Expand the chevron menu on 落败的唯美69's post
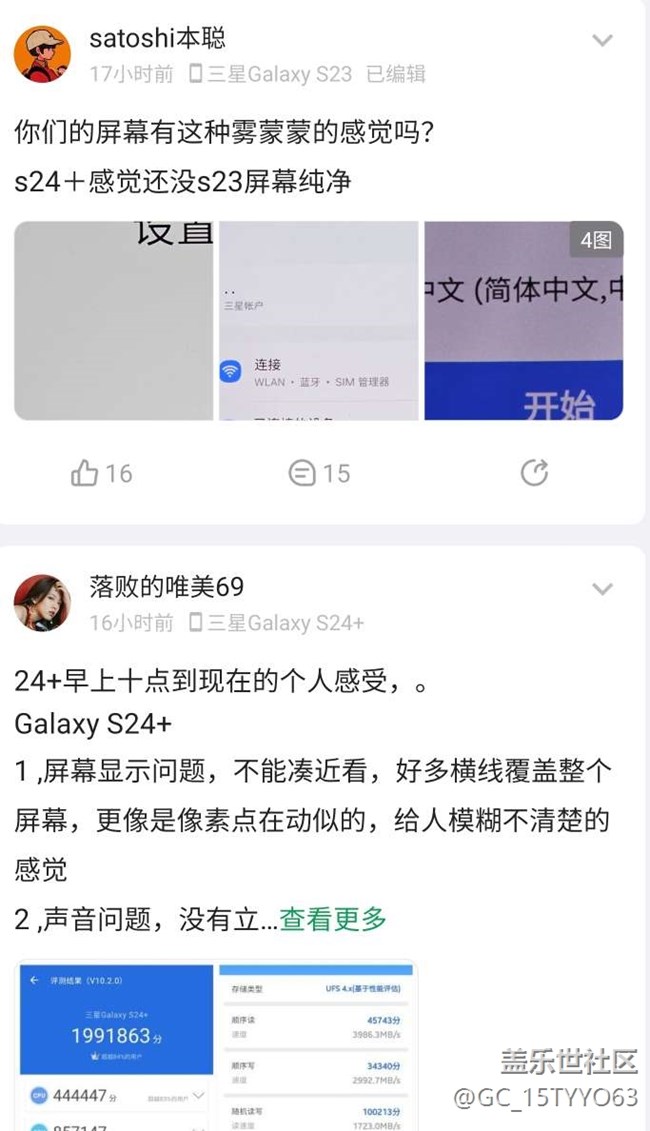This screenshot has width=650, height=1131. [602, 589]
